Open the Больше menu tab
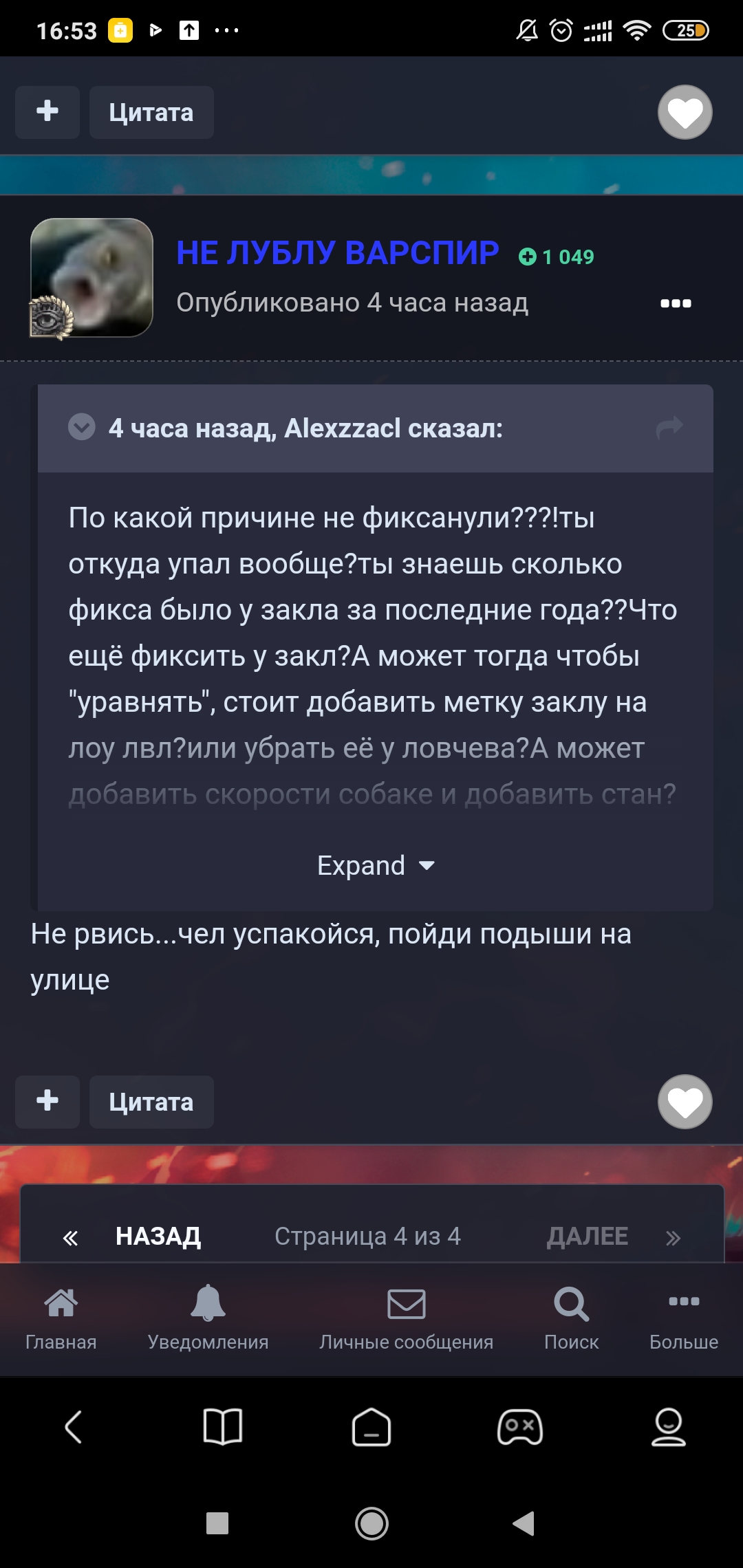Image resolution: width=743 pixels, height=1568 pixels. pos(684,1318)
